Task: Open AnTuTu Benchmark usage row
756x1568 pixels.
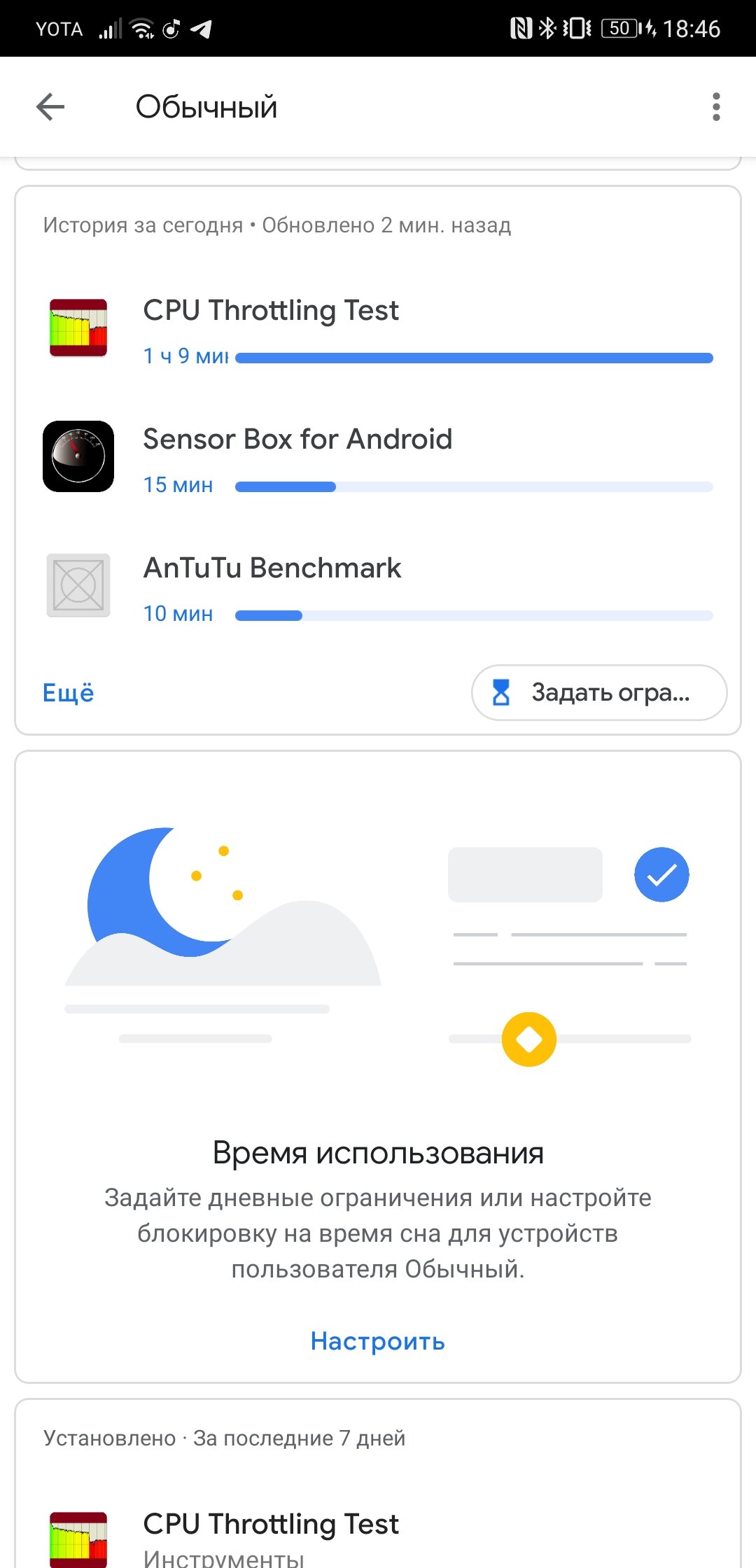Action: 378,586
